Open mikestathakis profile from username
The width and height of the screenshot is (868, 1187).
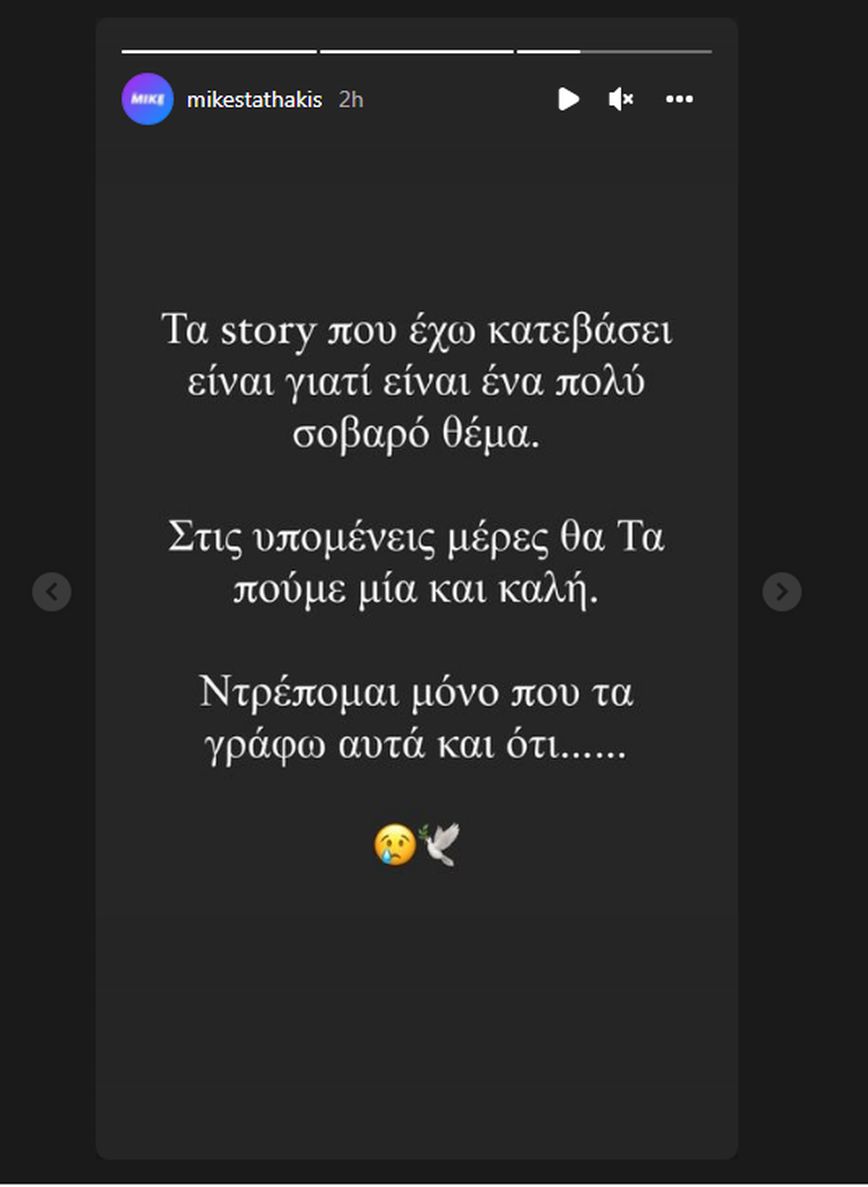[254, 100]
